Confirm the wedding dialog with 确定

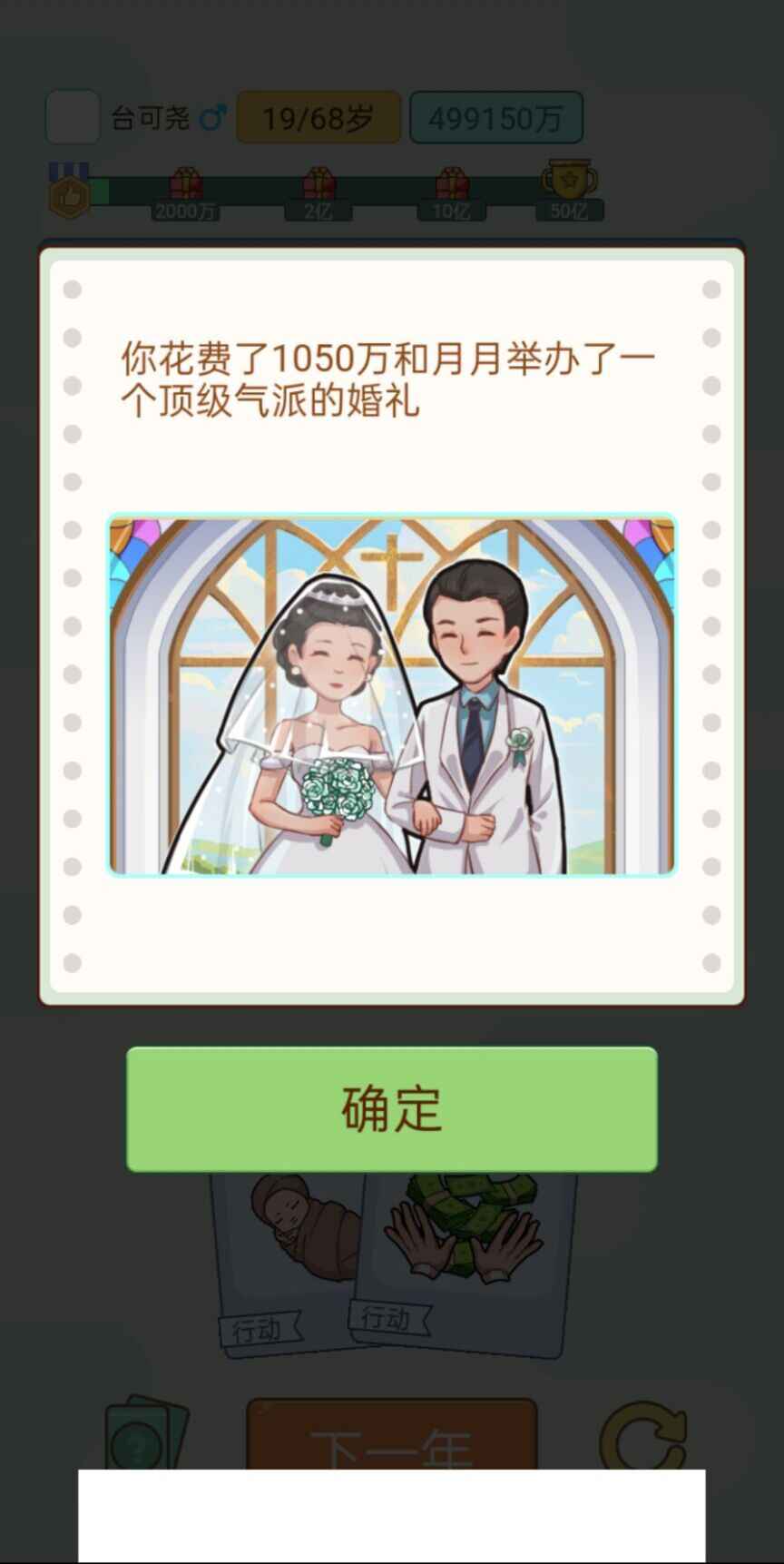click(x=391, y=1108)
